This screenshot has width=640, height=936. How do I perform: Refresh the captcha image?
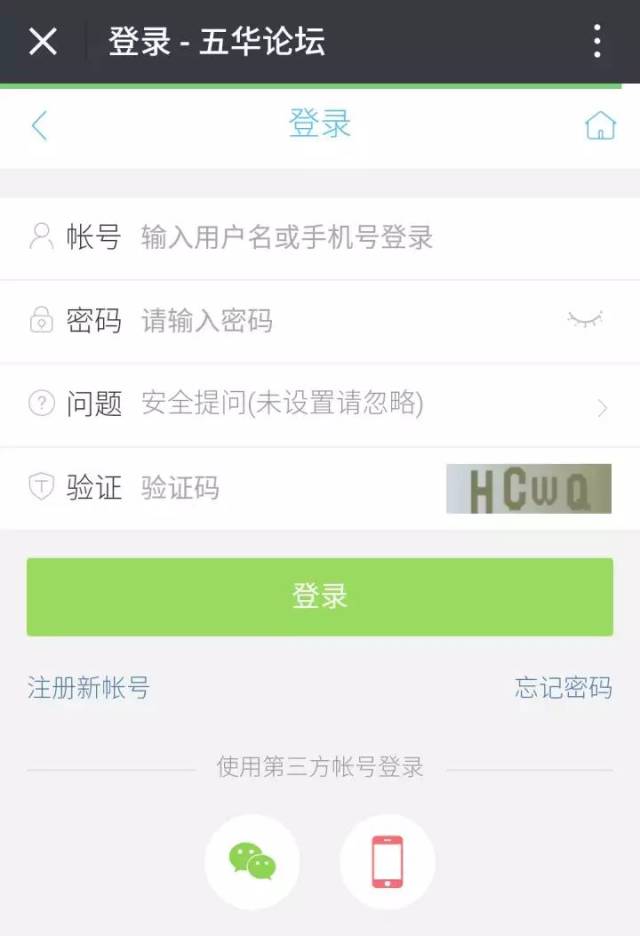coord(528,489)
